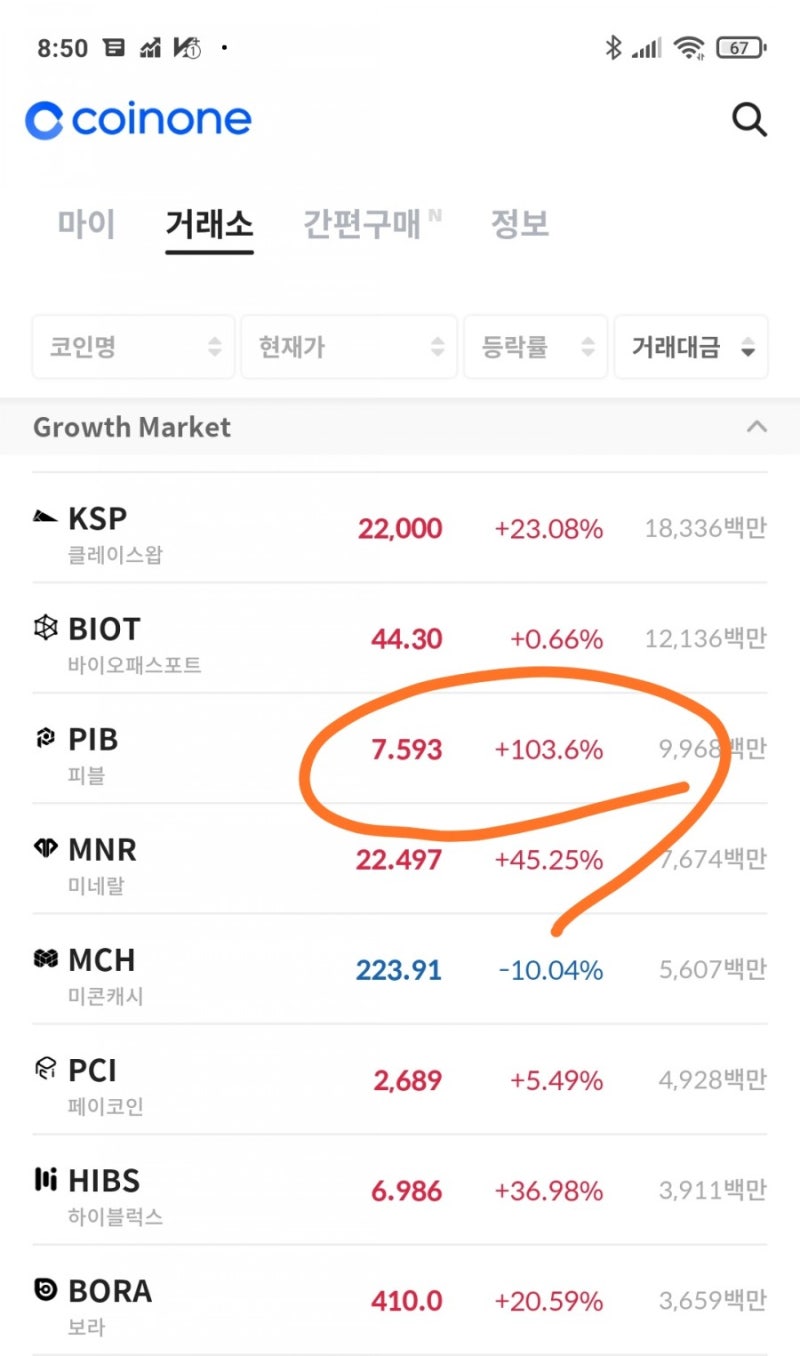Select the BIOT (바이오패스포트) coin icon
Viewport: 800px width, 1356px height.
pyautogui.click(x=43, y=629)
